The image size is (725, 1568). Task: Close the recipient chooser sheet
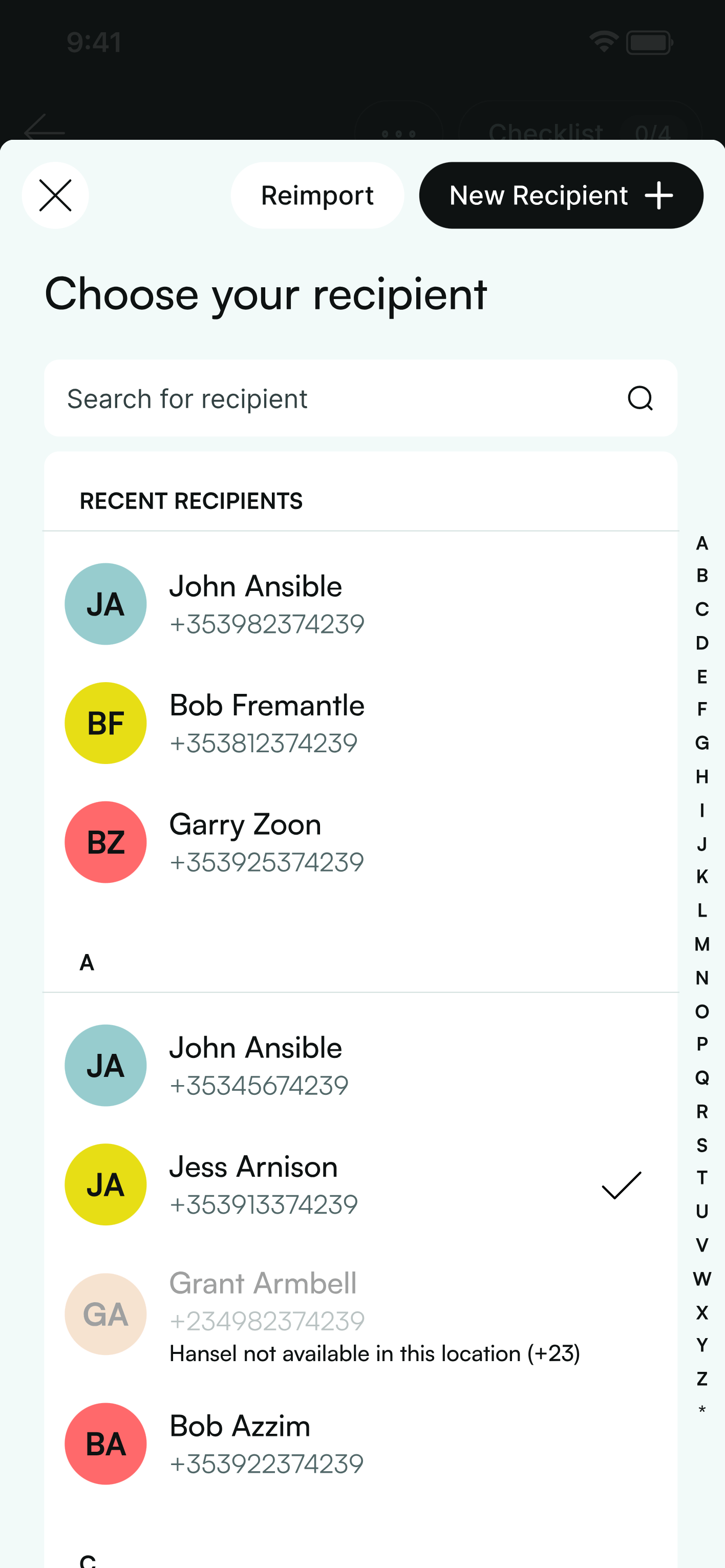coord(55,196)
